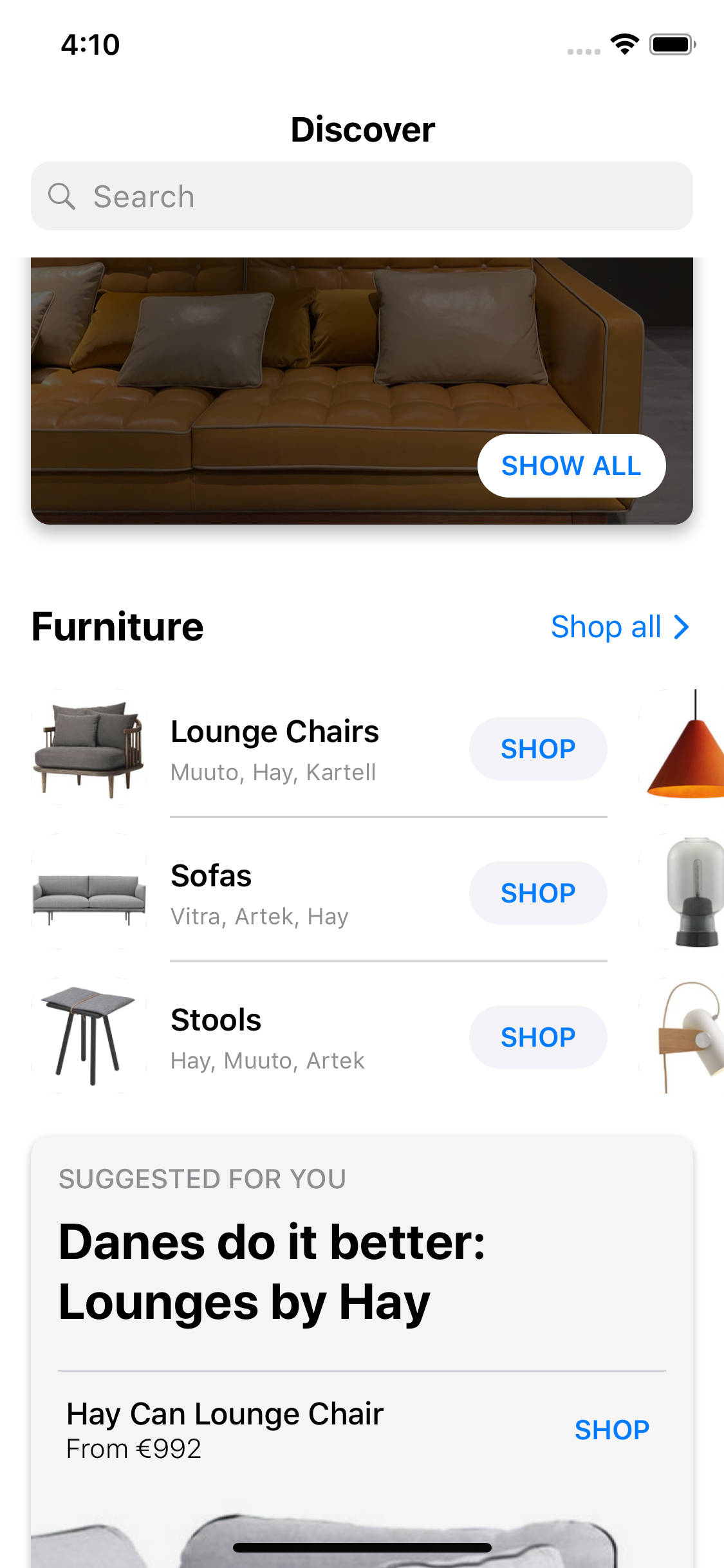Tap SHOW ALL on the sofa banner
Screen dimensions: 724x1568
(x=571, y=465)
